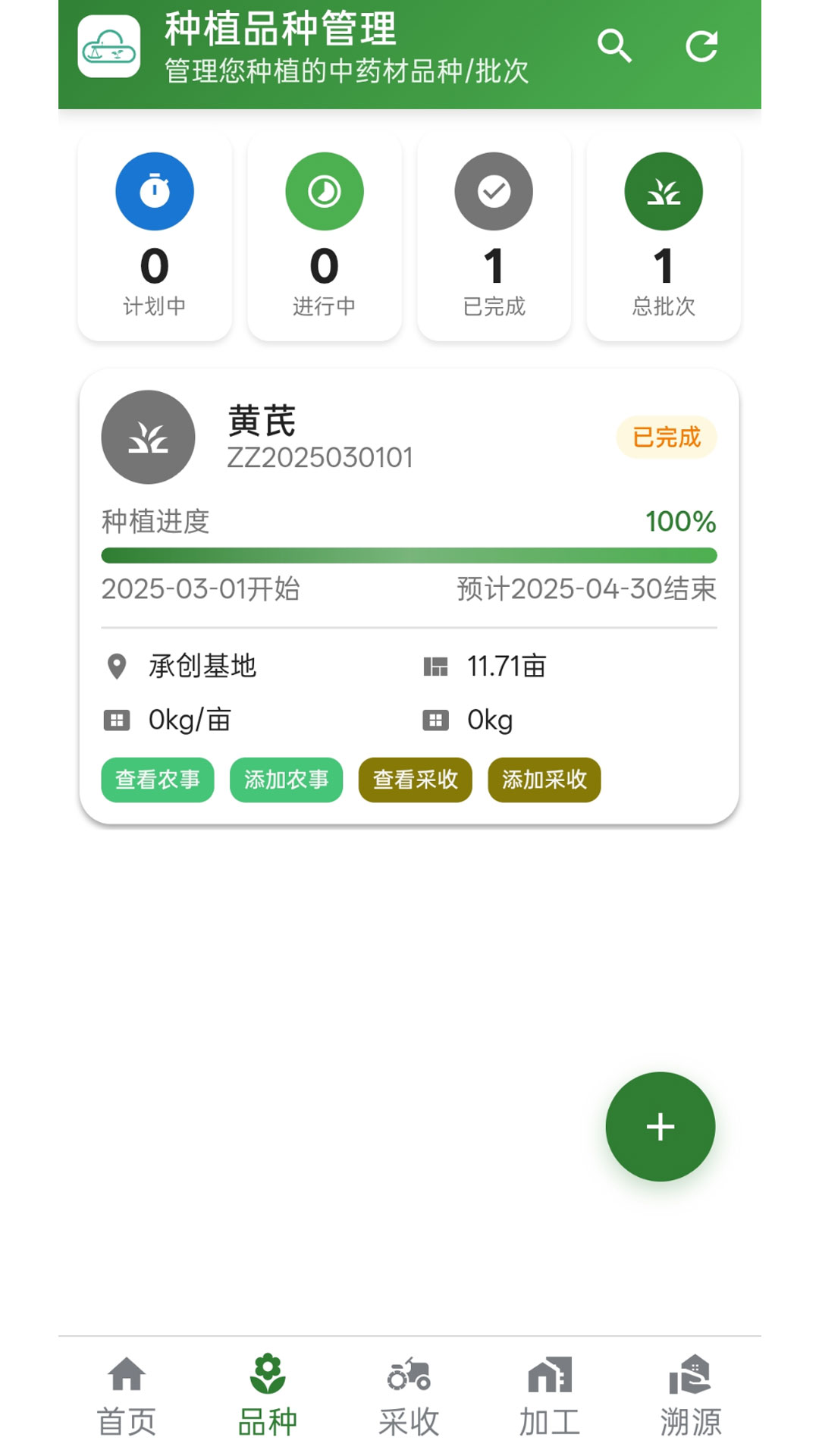Filter batches by 计划中 status

pyautogui.click(x=155, y=237)
